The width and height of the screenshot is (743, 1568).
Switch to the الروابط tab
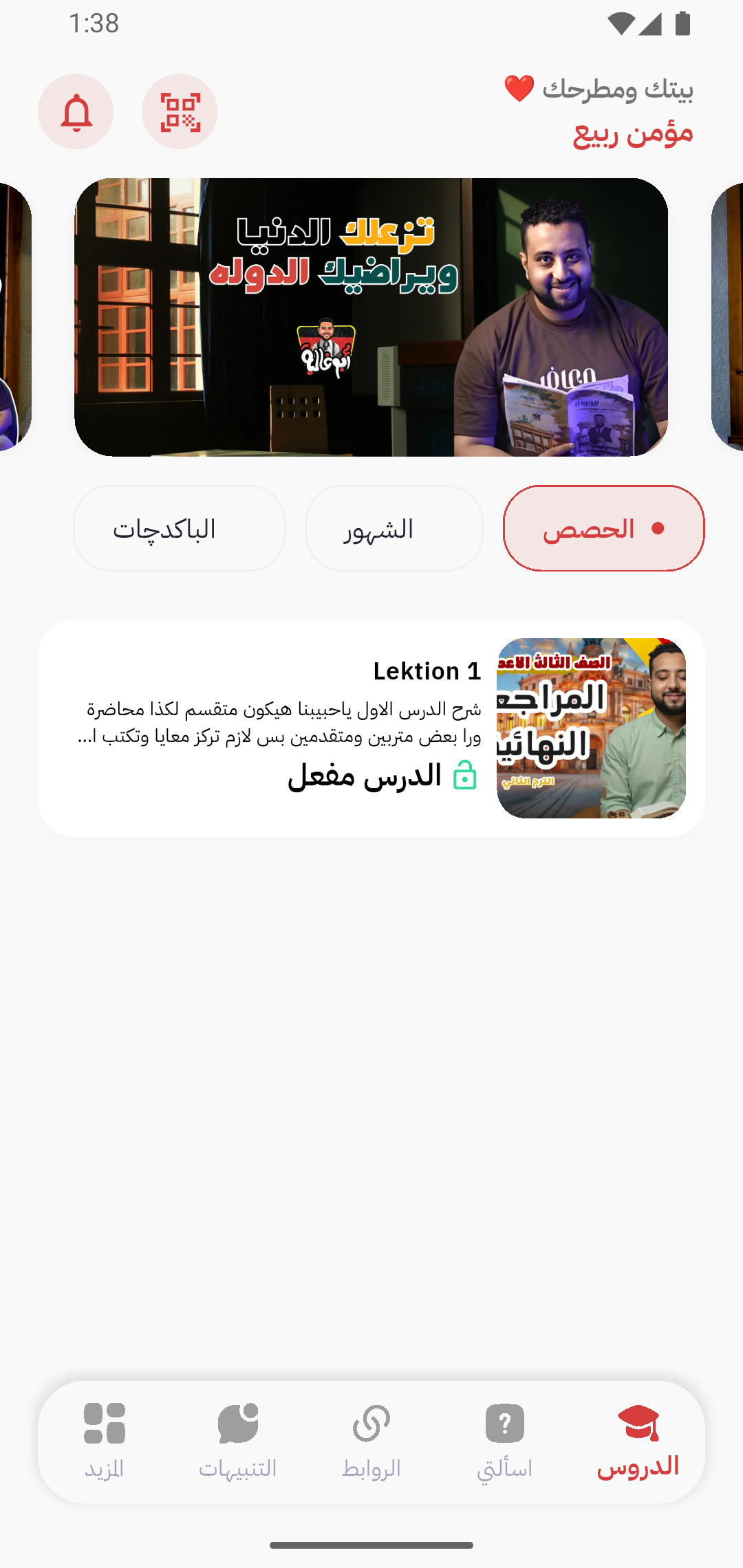point(371,1441)
